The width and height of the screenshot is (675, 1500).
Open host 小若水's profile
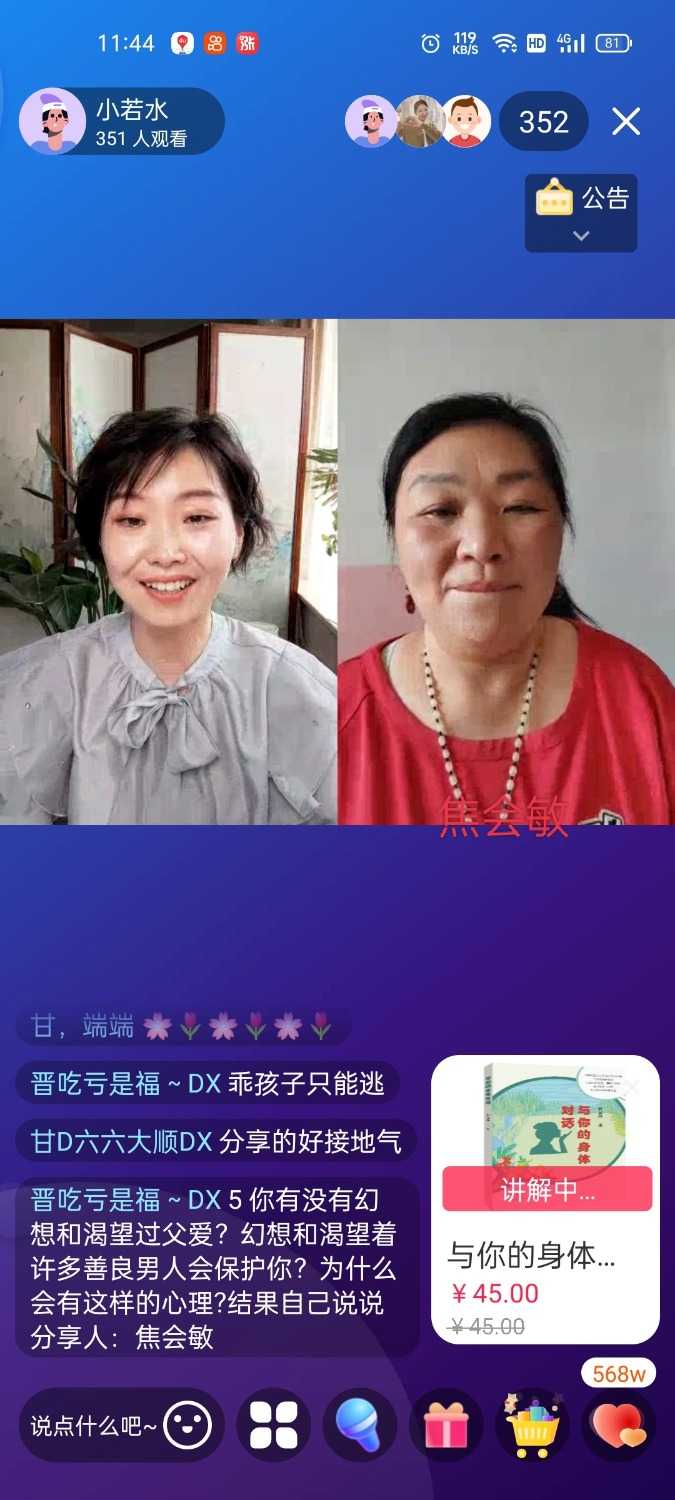tap(120, 122)
